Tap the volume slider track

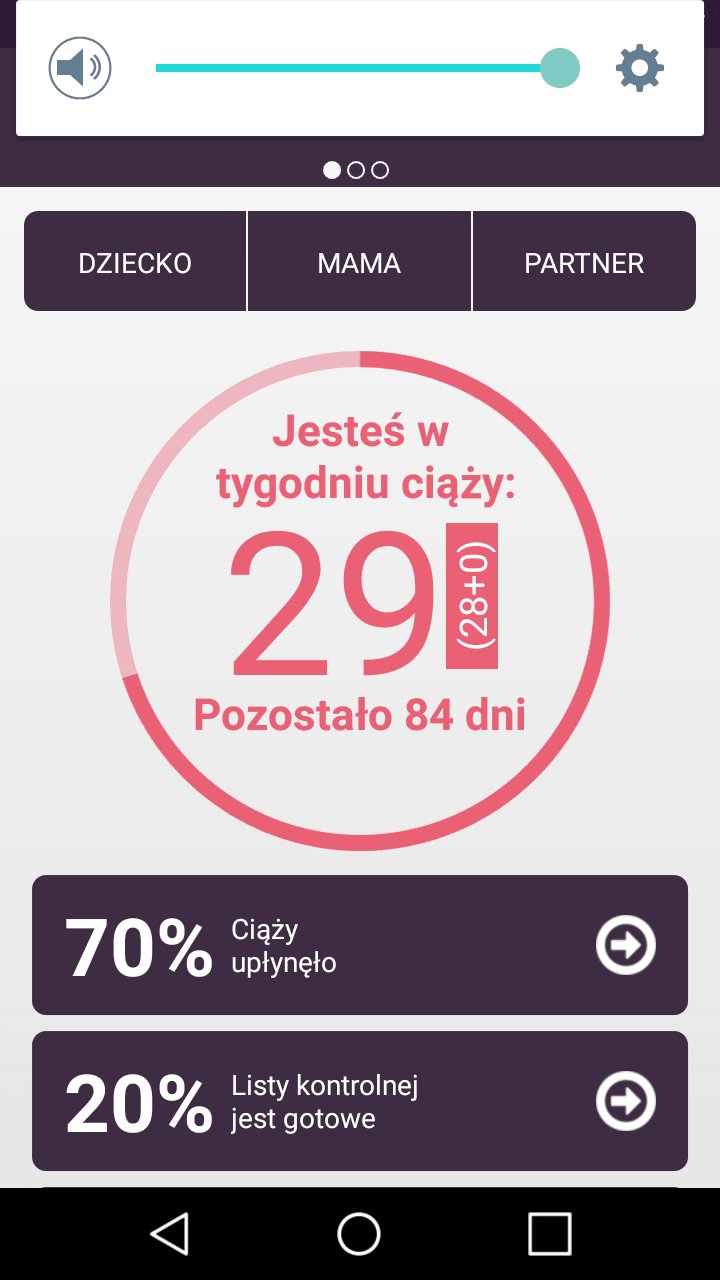click(x=350, y=68)
